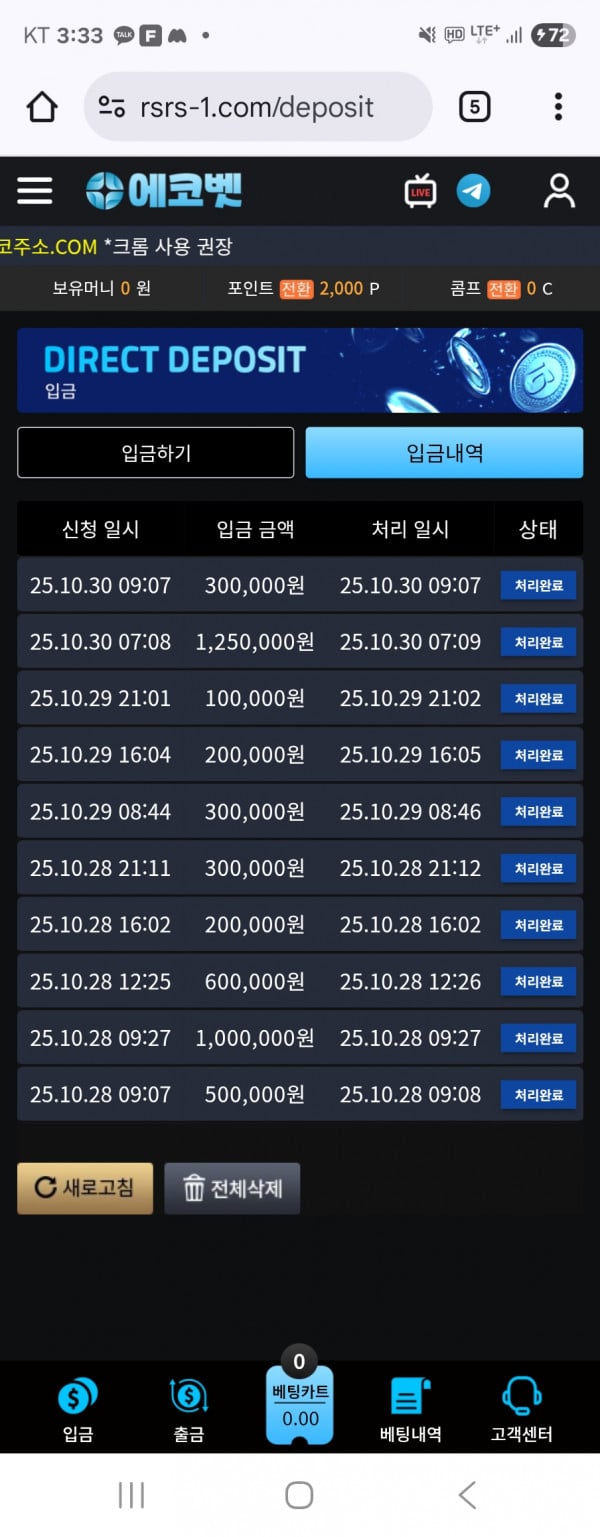Open the 베팅카트 betting cart
The width and height of the screenshot is (600, 1537).
tap(300, 1405)
